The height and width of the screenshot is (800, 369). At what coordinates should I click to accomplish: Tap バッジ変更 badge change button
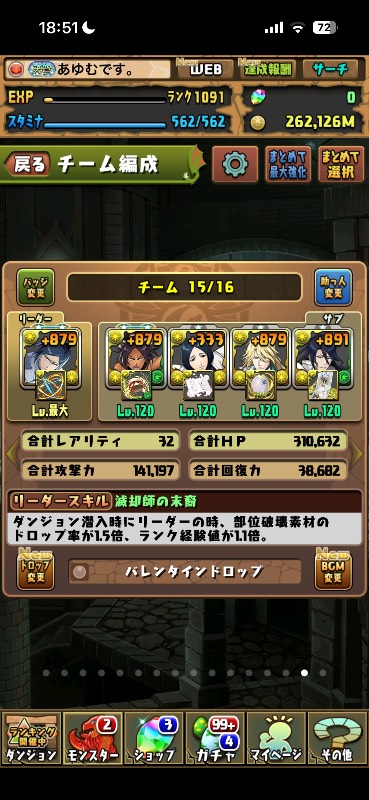pyautogui.click(x=35, y=287)
